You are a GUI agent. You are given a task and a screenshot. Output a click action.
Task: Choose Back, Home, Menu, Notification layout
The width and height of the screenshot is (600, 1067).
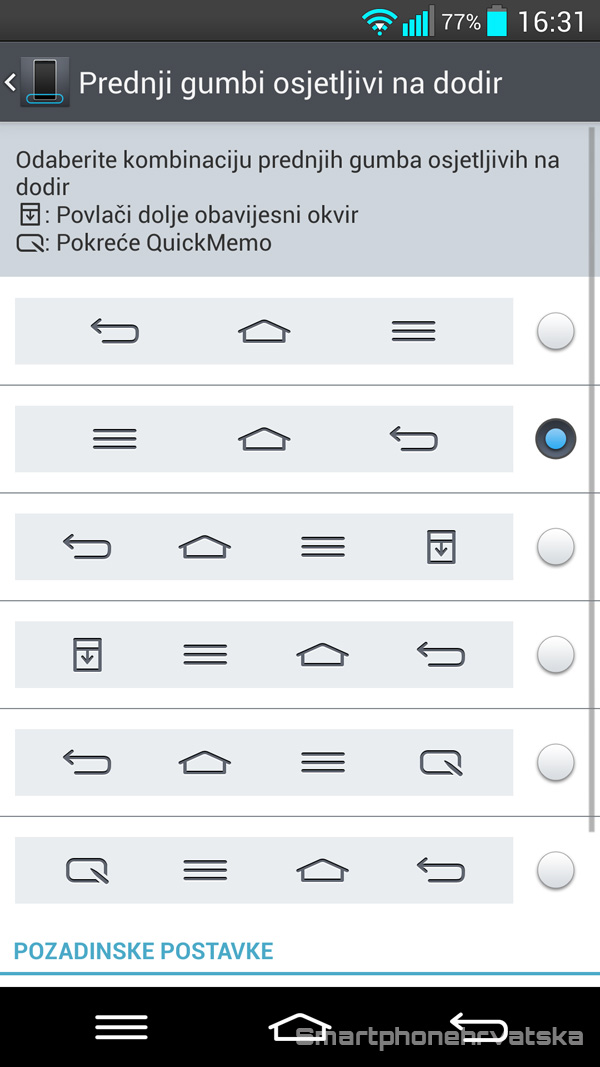[555, 547]
